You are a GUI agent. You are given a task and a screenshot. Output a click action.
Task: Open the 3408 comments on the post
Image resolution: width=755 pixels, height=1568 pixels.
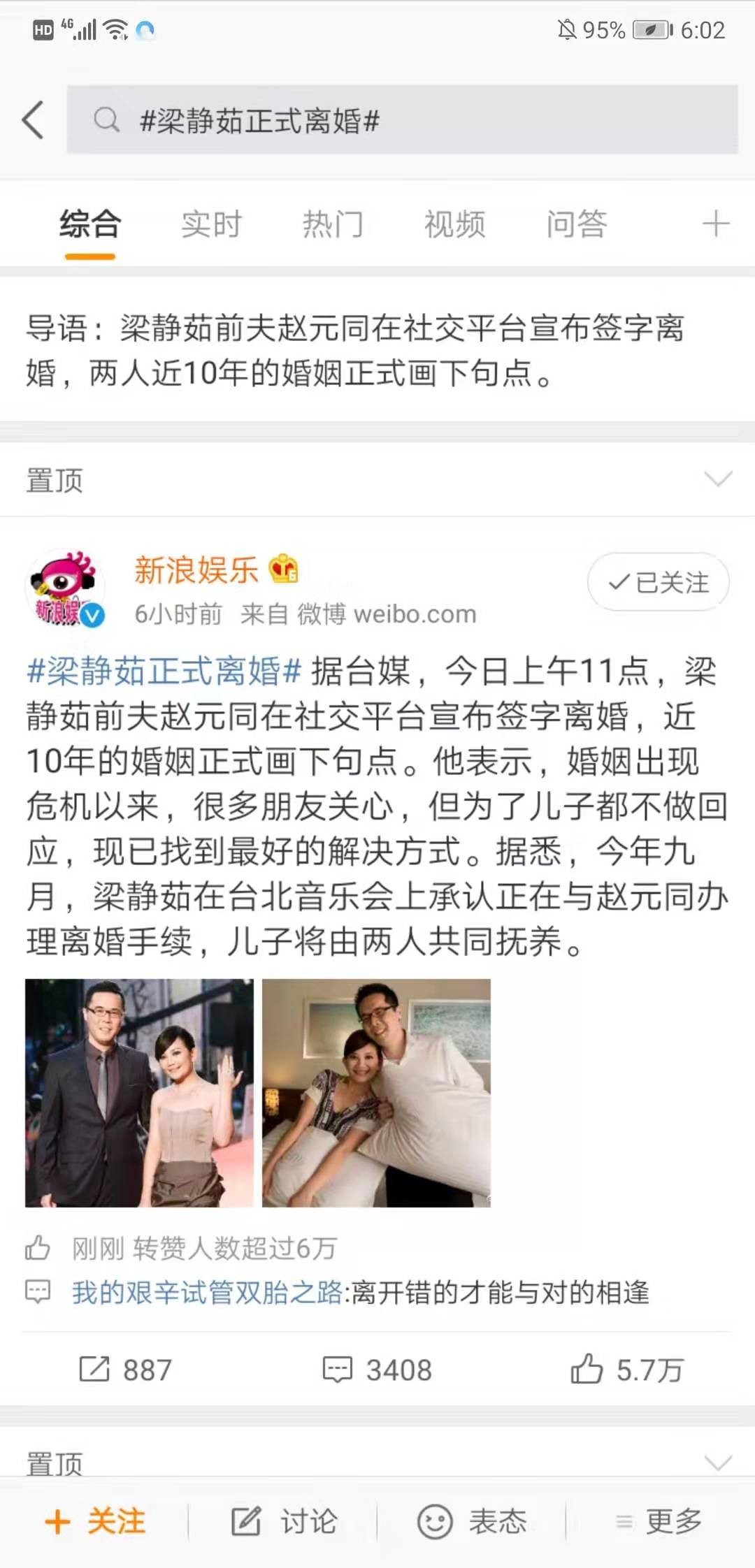click(377, 1370)
